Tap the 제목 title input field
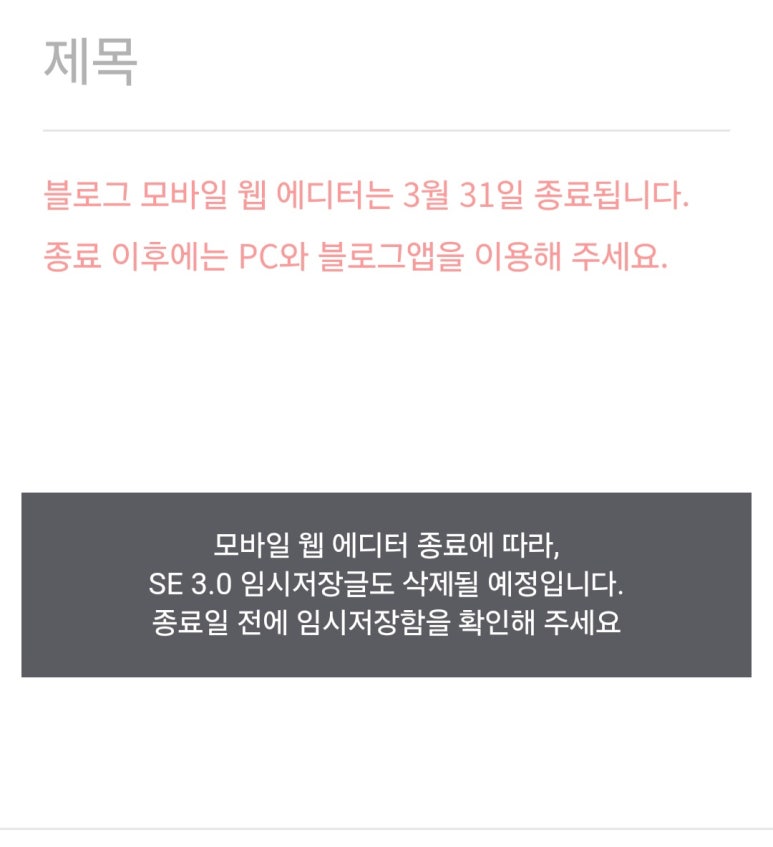773x847 pixels. click(x=385, y=65)
